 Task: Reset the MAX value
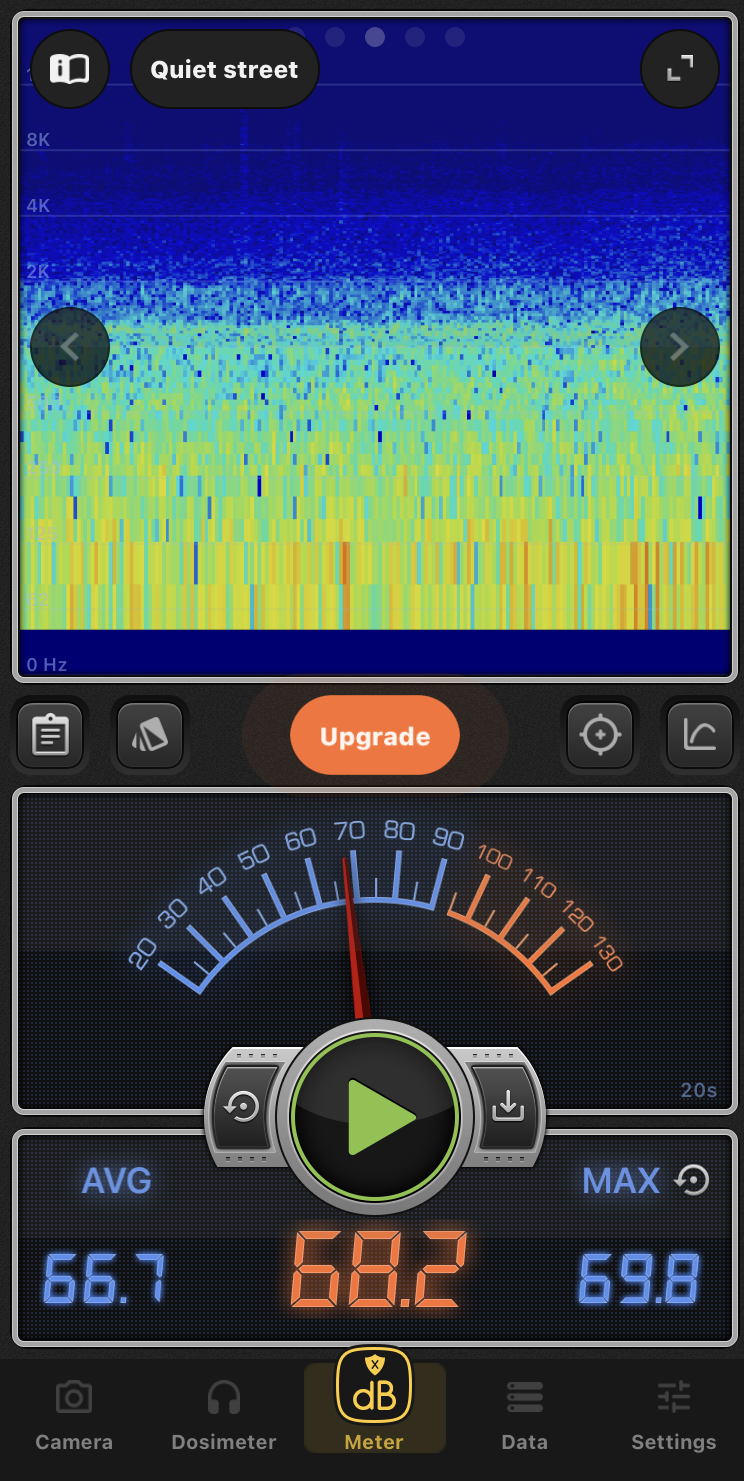click(692, 1181)
